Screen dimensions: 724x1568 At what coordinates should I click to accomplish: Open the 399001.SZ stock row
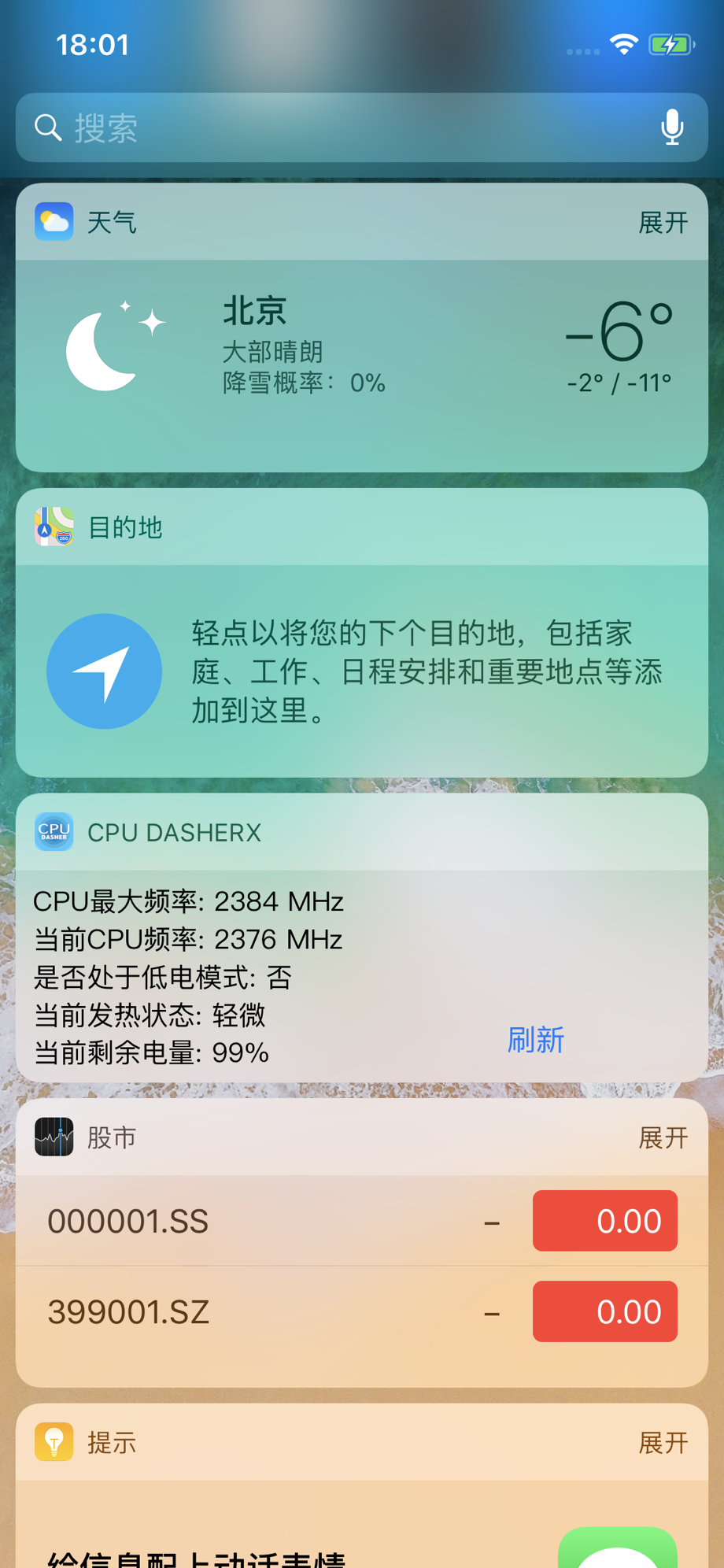[x=236, y=1312]
